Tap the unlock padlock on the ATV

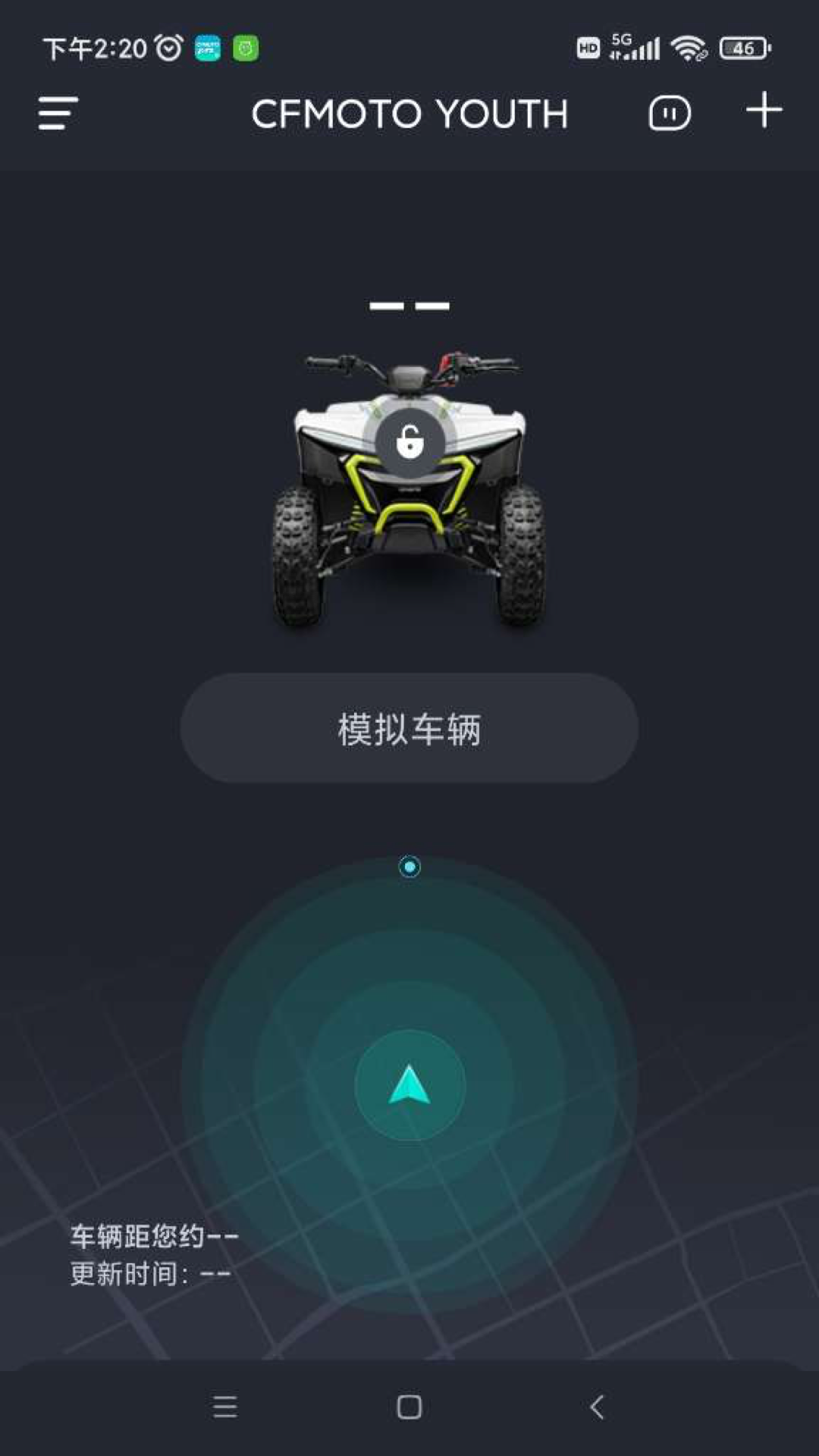point(409,441)
